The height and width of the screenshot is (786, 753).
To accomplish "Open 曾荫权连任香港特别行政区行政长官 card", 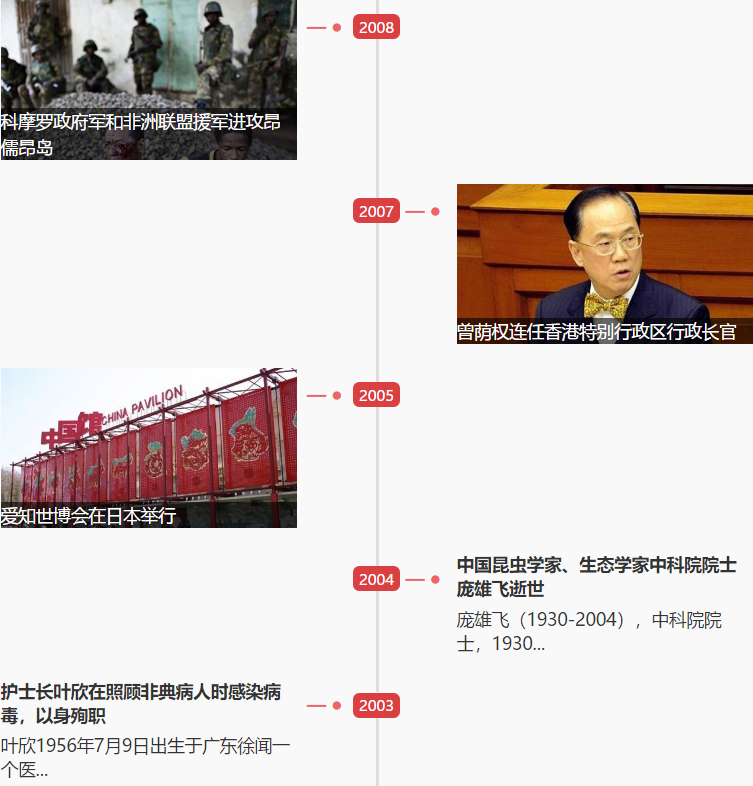I will pyautogui.click(x=604, y=264).
